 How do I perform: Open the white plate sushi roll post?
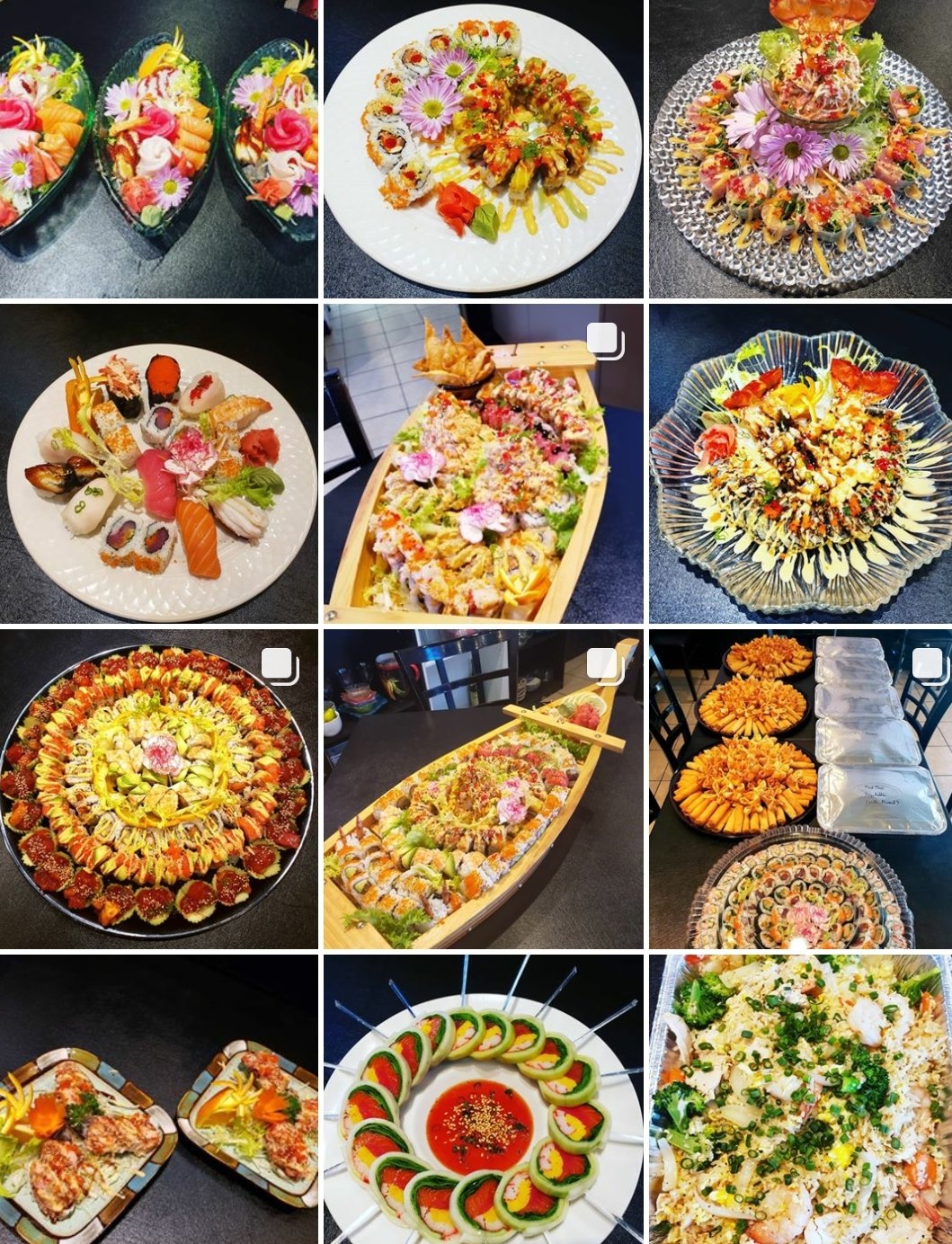483,148
